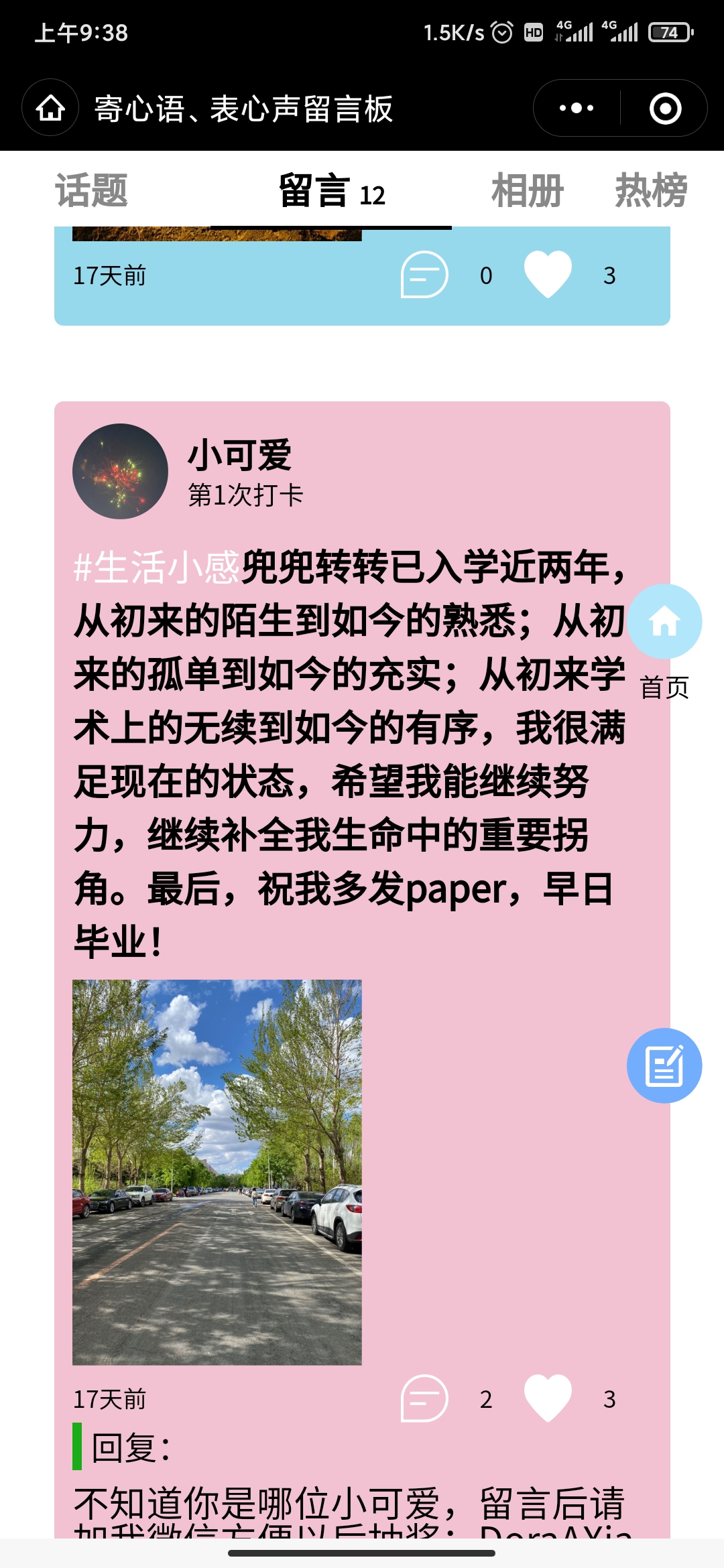Switch to the 相册 tab

pos(527,191)
